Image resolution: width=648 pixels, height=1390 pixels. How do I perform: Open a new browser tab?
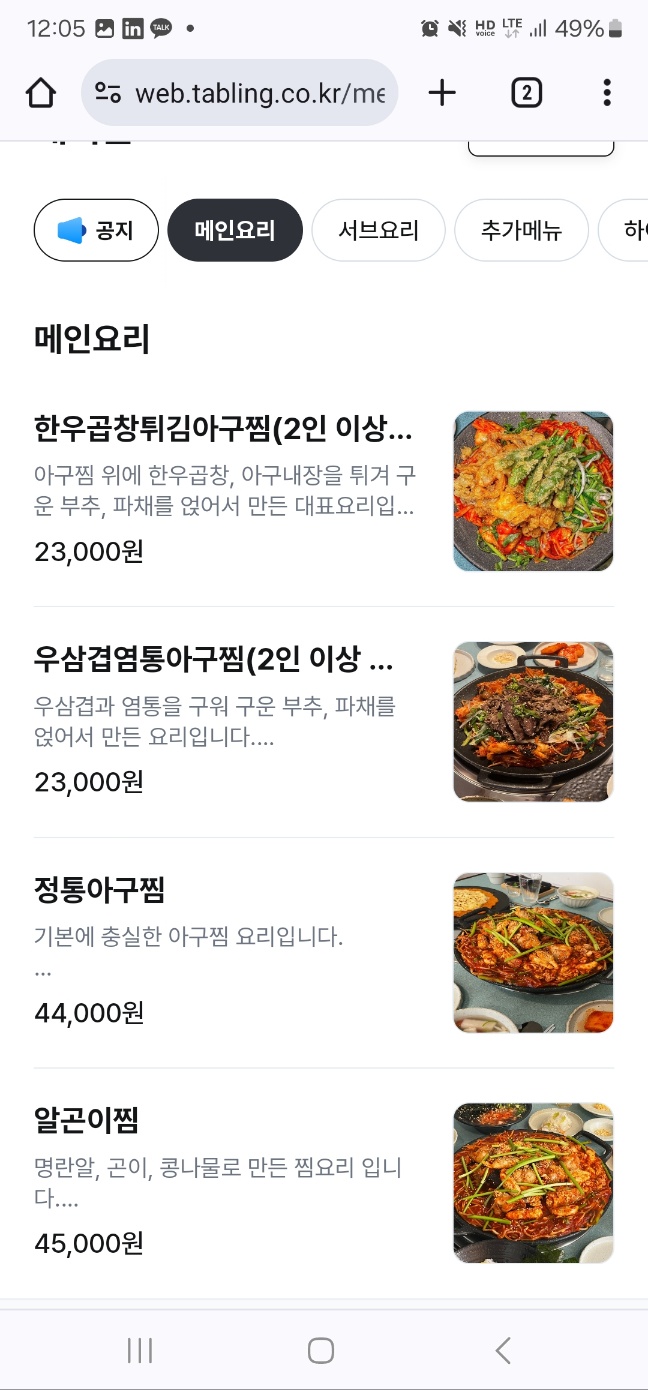click(x=441, y=93)
